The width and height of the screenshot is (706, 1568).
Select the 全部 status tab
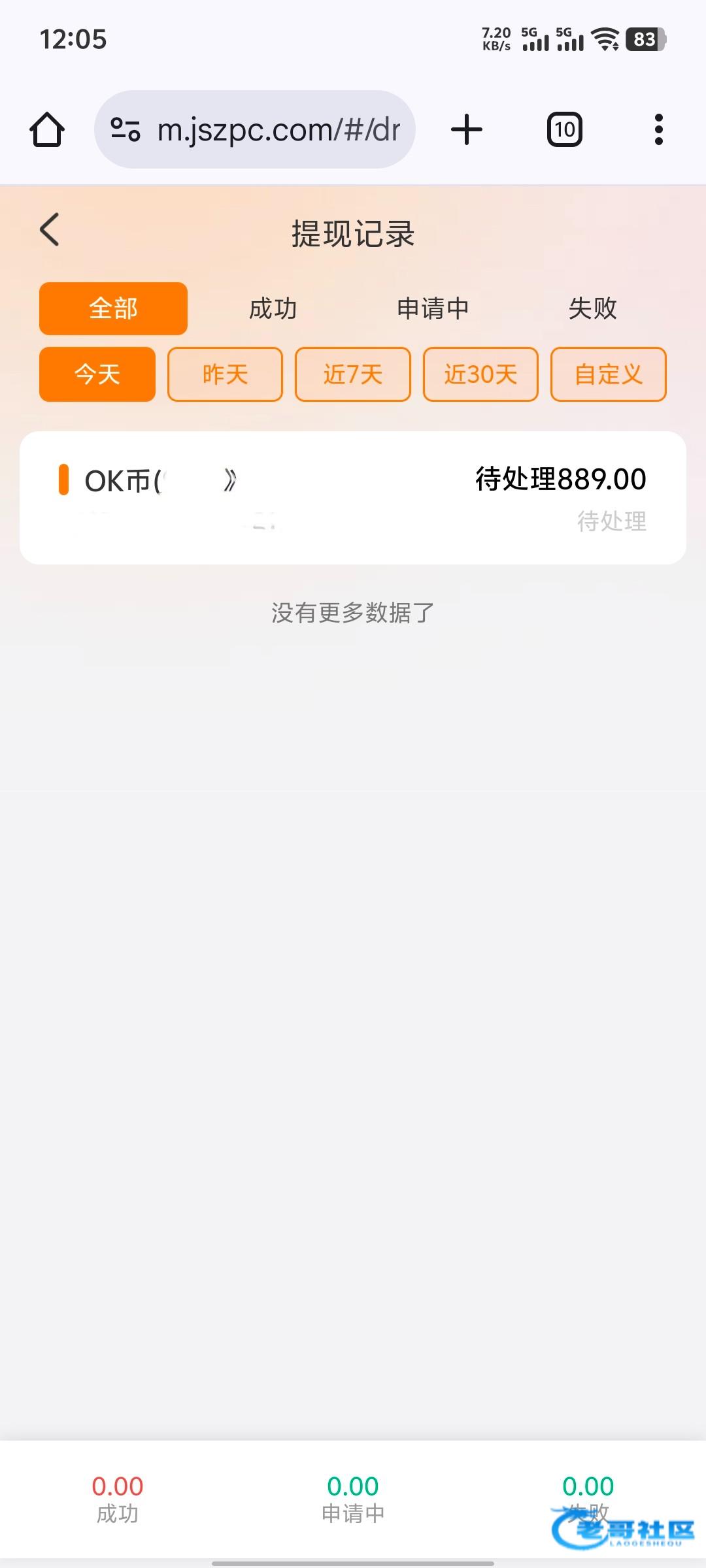coord(113,308)
